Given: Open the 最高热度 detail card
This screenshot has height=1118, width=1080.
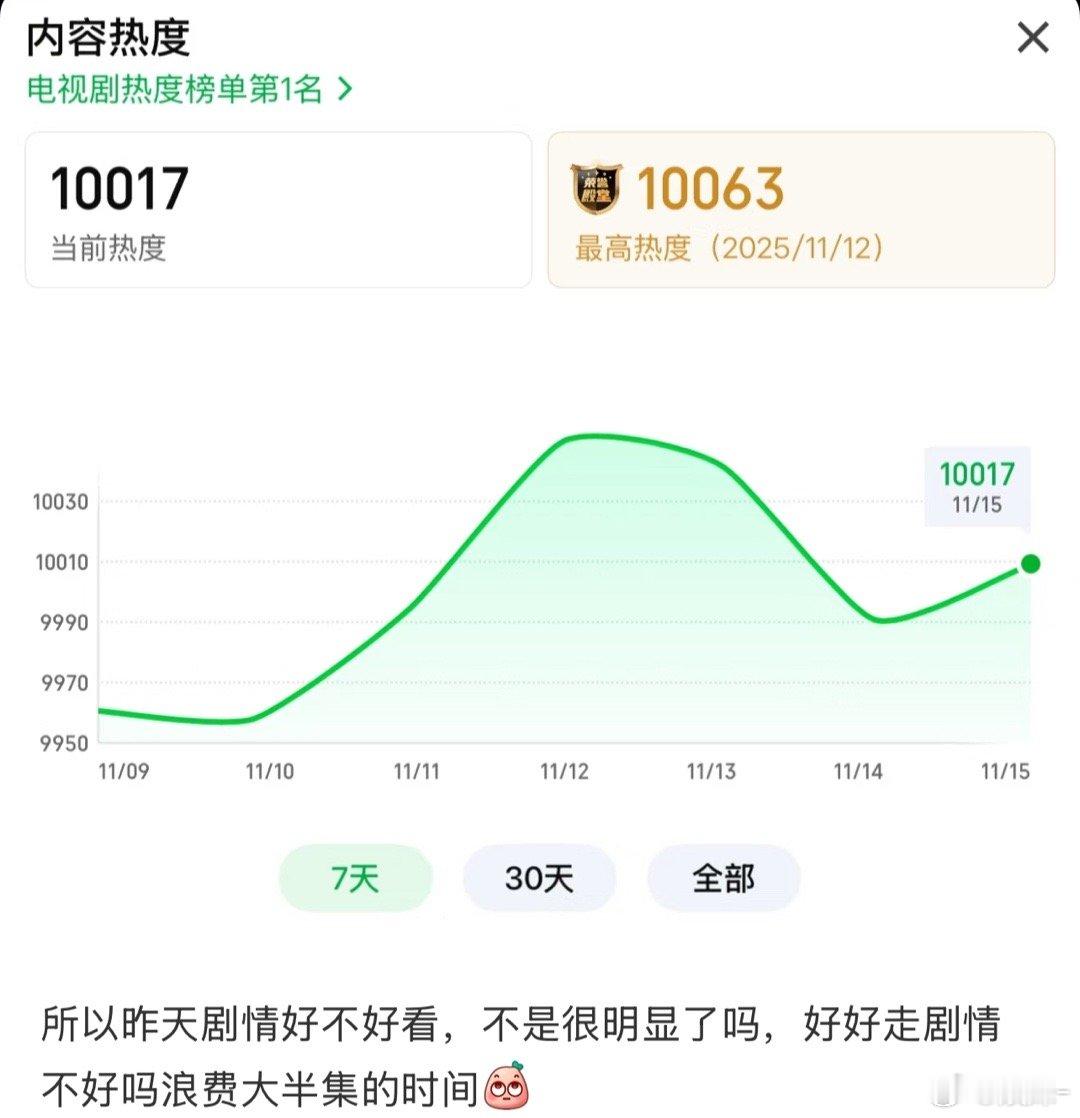Looking at the screenshot, I should (x=800, y=208).
